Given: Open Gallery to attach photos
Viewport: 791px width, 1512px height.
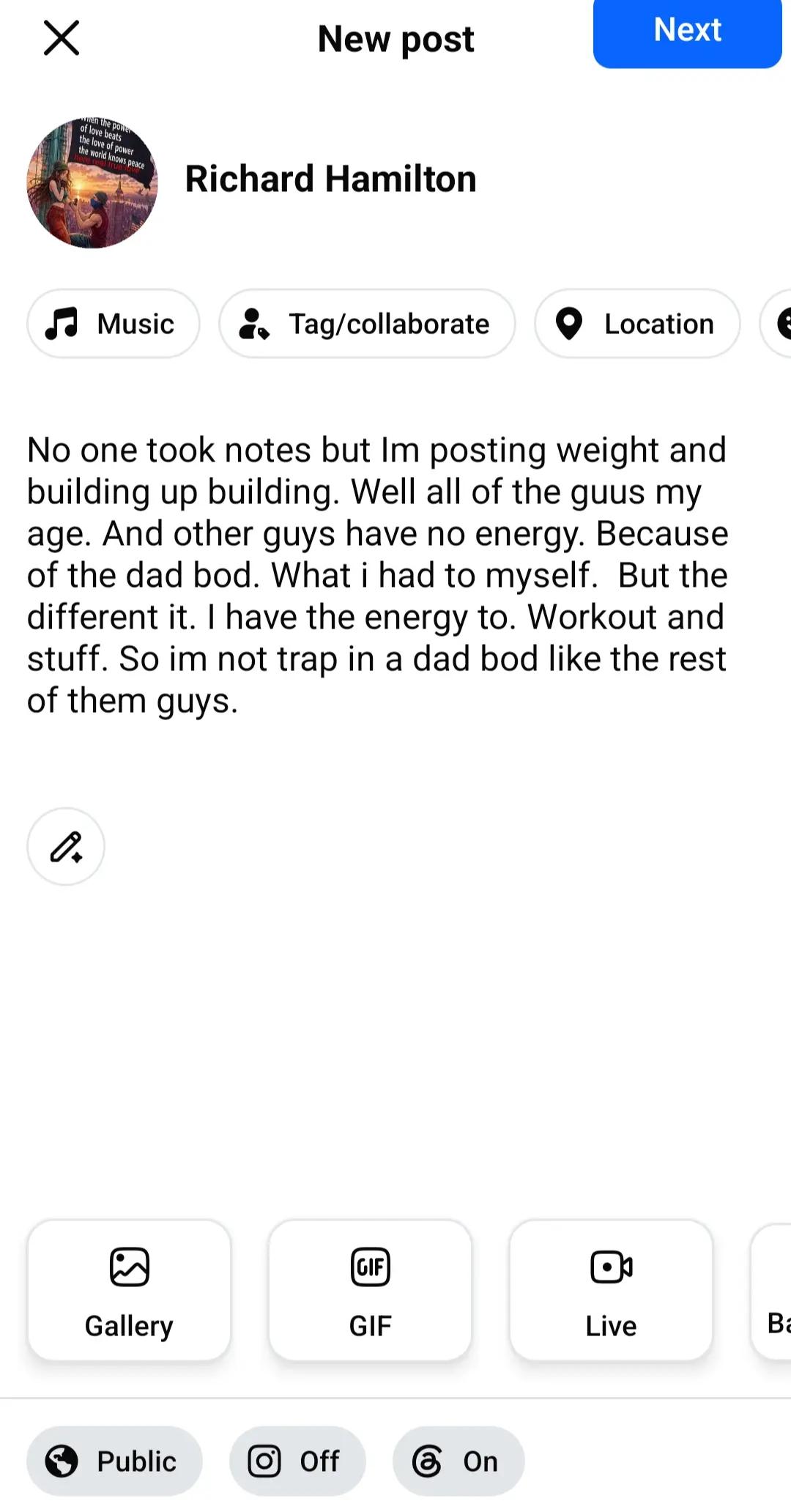Looking at the screenshot, I should click(129, 1290).
